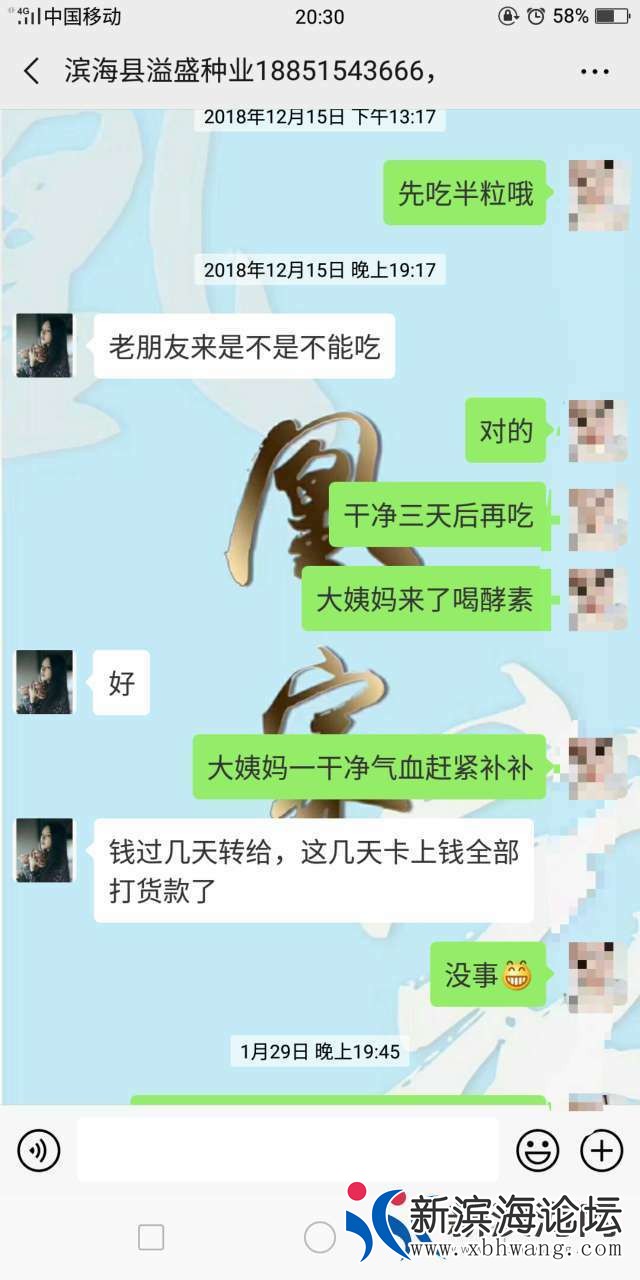Open the plus attachments panel
The image size is (640, 1280).
coord(602,1151)
